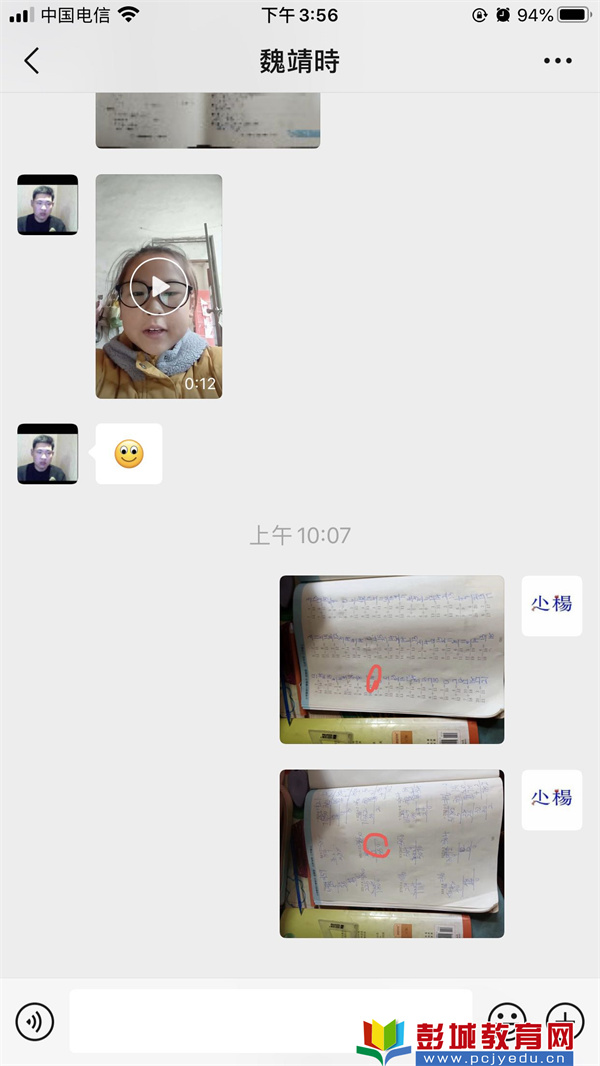The width and height of the screenshot is (600, 1066).
Task: Open the photo with the red oval mark
Action: click(392, 659)
